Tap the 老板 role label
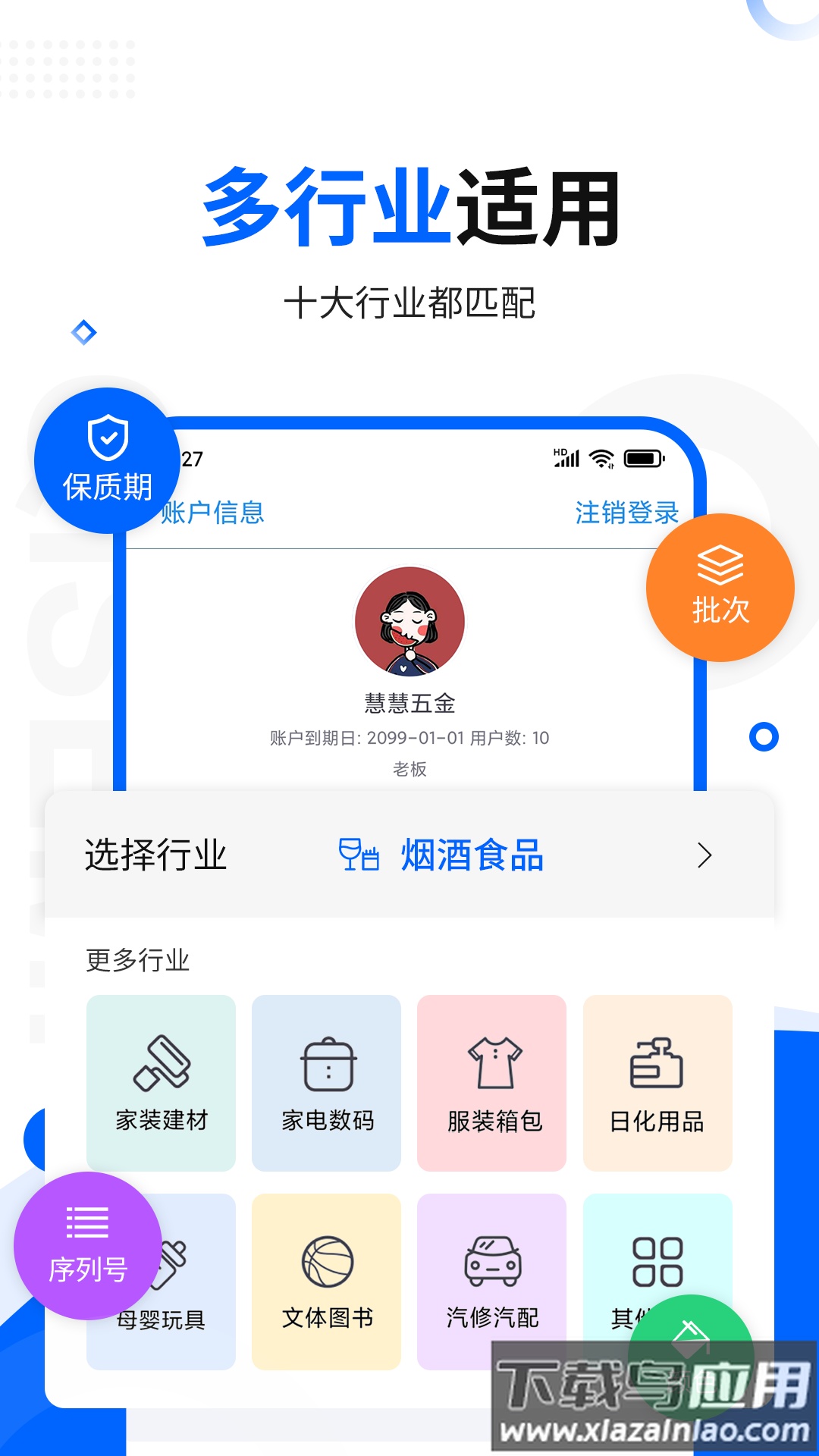The width and height of the screenshot is (819, 1456). click(x=409, y=771)
